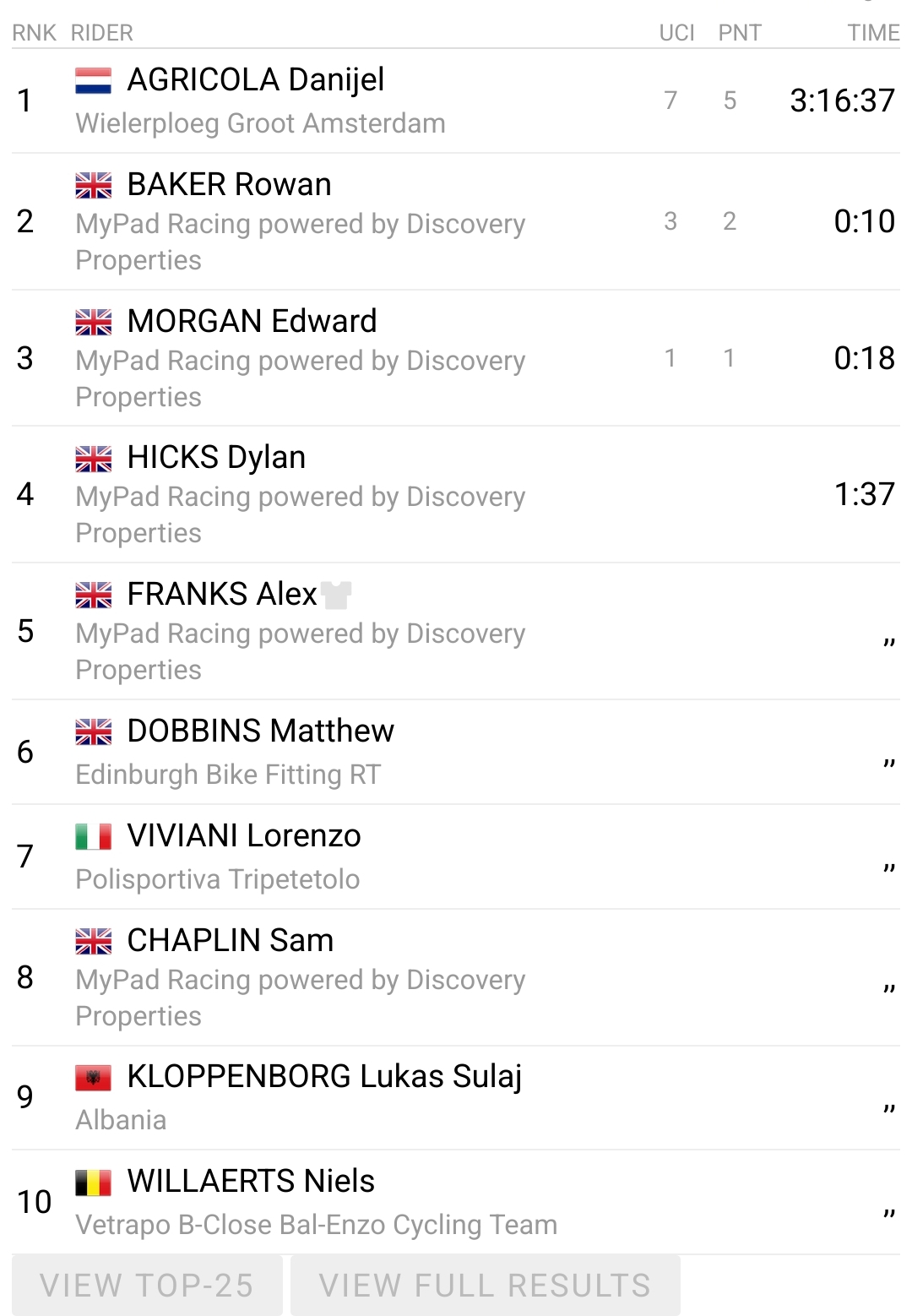Tap the VIEW TOP-25 button
The width and height of the screenshot is (912, 1316).
pos(147,1285)
